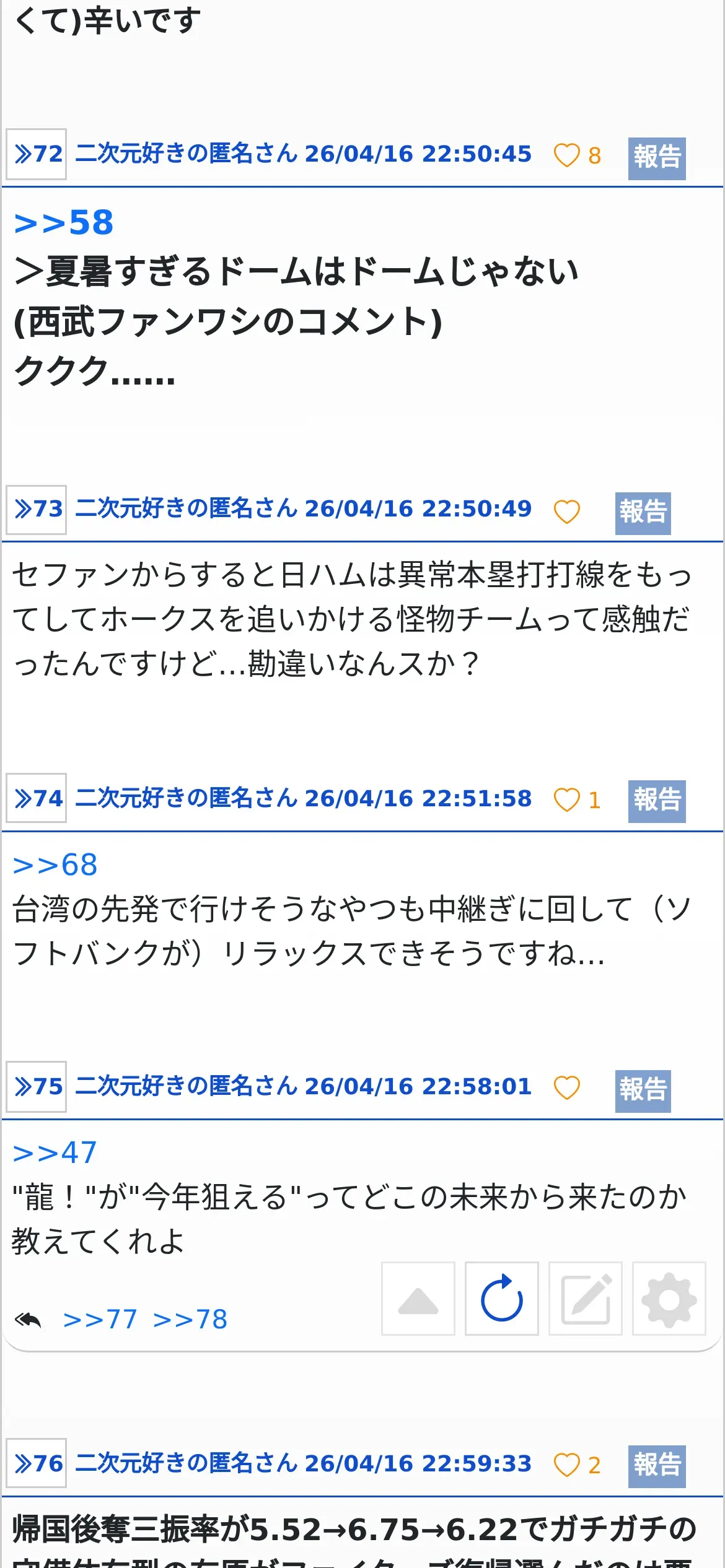The image size is (725, 1568).
Task: Report post 73 with 報告 button
Action: point(643,513)
